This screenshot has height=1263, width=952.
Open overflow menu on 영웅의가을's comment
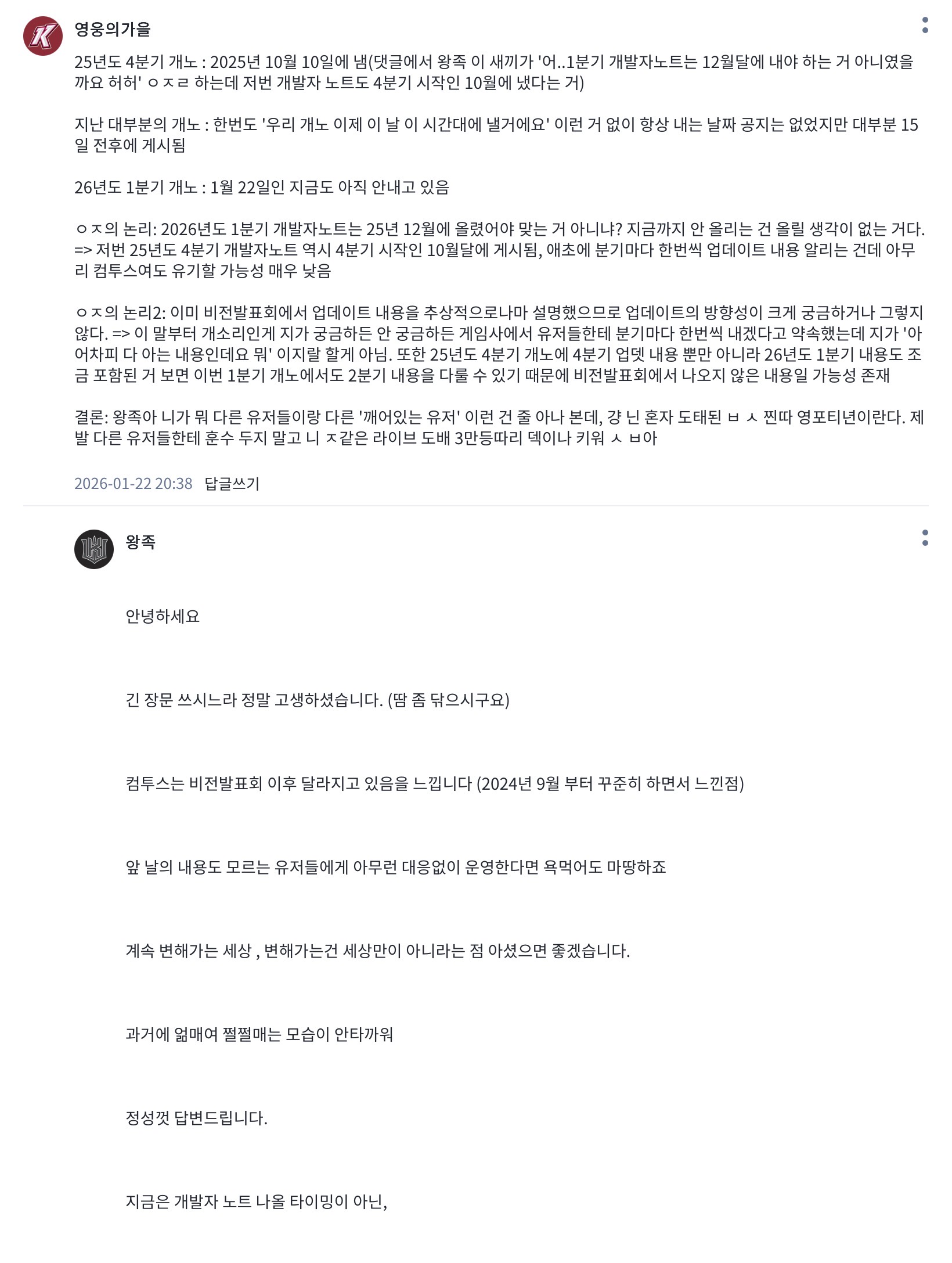pyautogui.click(x=925, y=25)
